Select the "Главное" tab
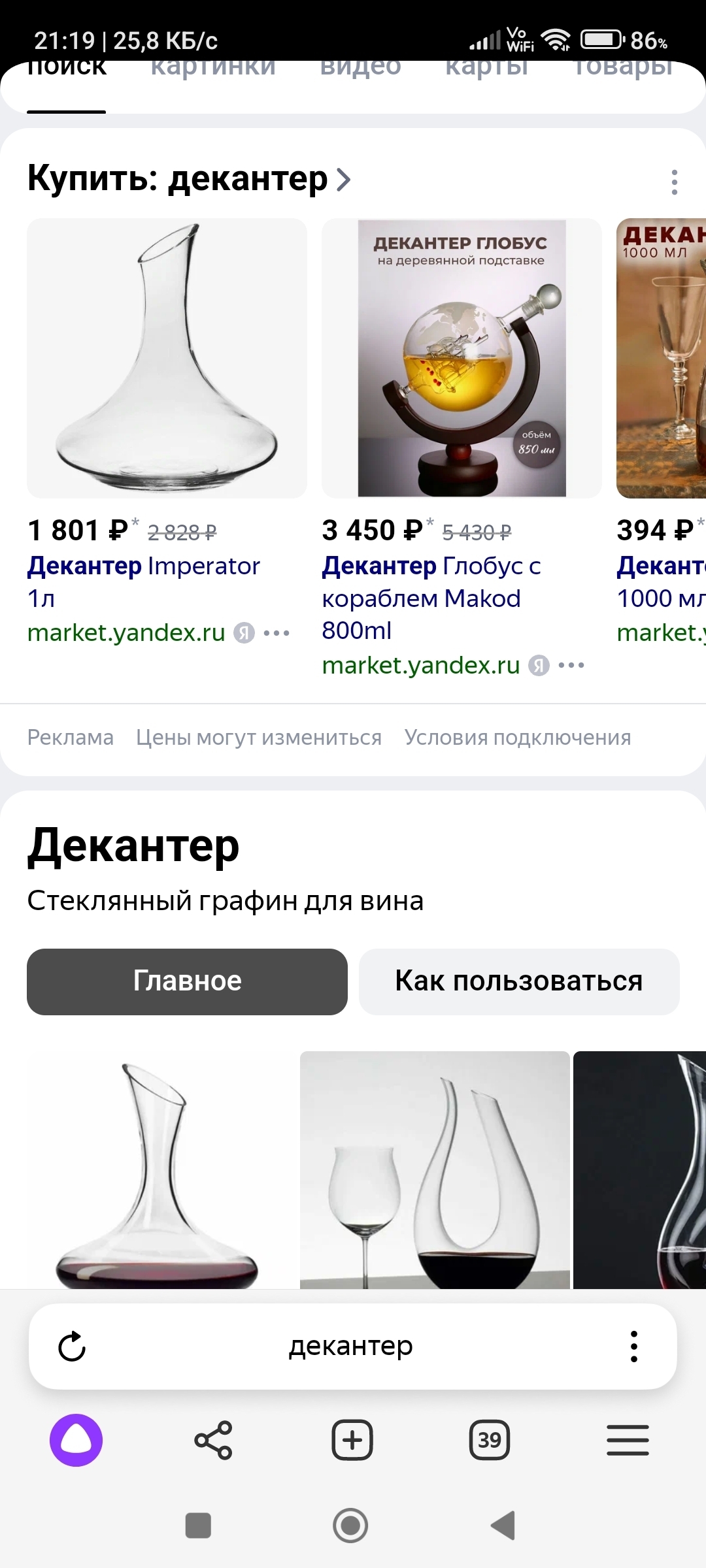Screen dimensions: 706x1568 pyautogui.click(x=187, y=981)
